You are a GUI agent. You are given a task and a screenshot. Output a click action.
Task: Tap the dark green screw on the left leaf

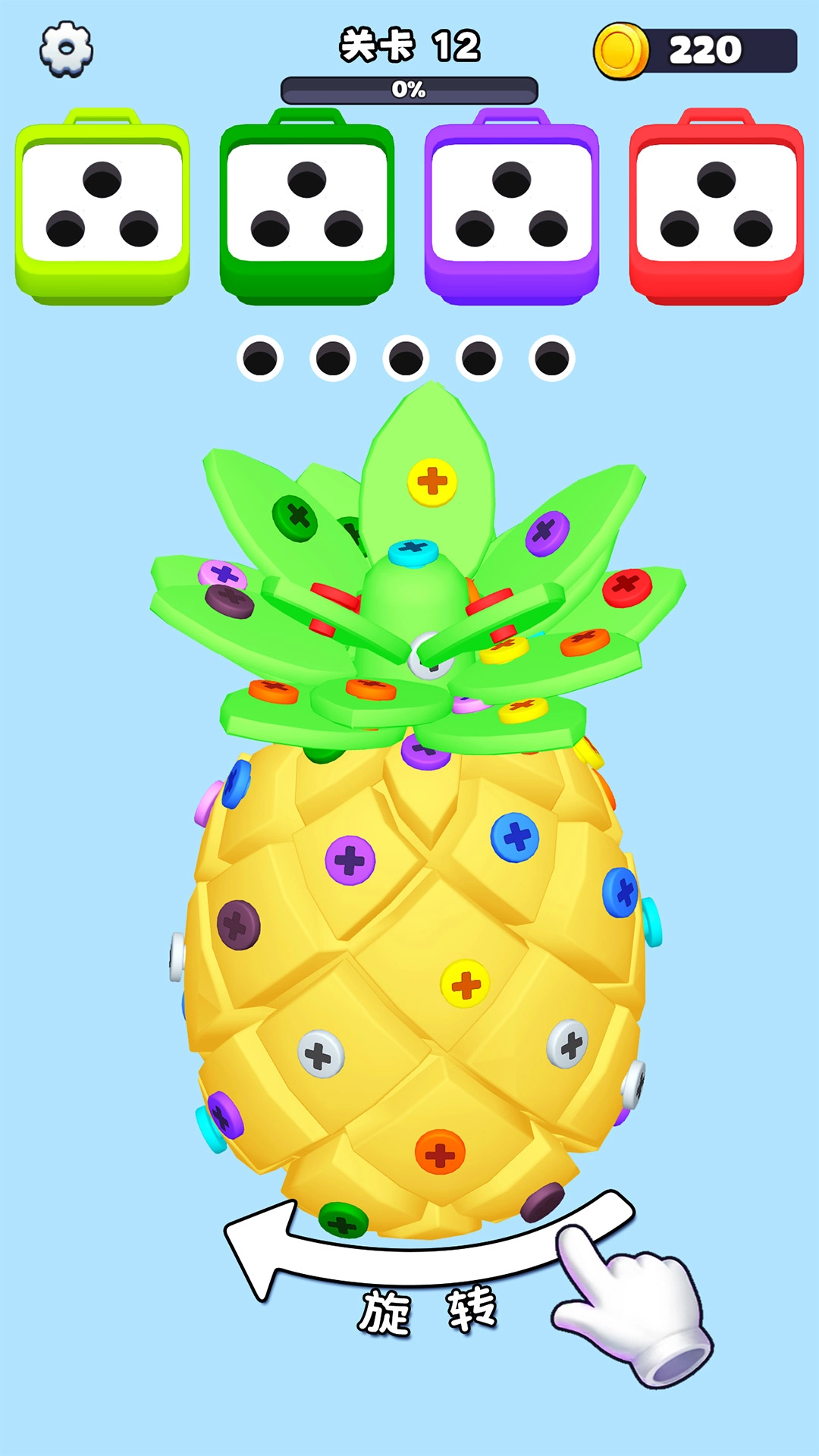tap(295, 518)
